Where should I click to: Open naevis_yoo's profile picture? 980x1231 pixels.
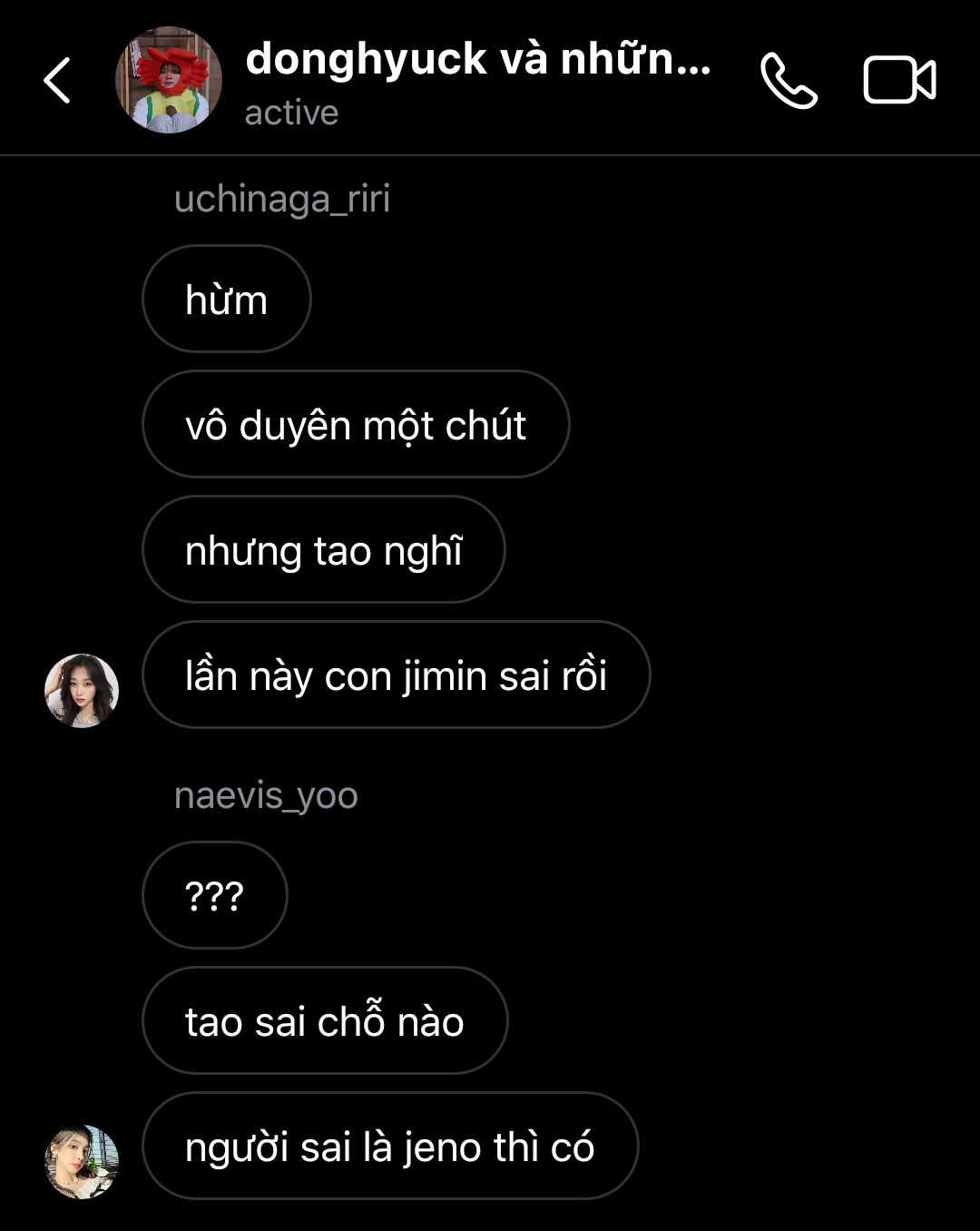pos(82,1161)
